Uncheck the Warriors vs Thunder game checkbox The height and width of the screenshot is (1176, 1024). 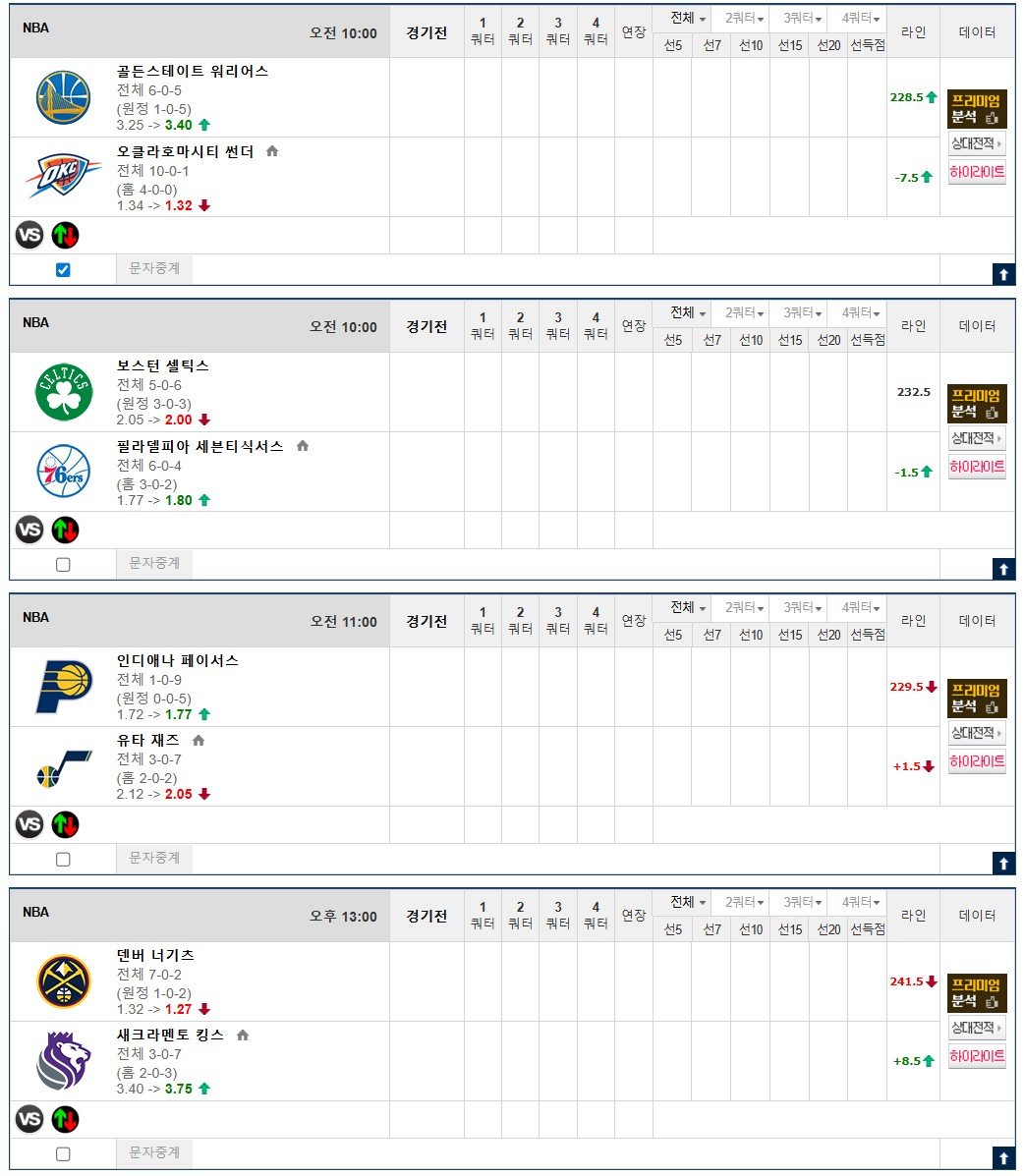(63, 269)
